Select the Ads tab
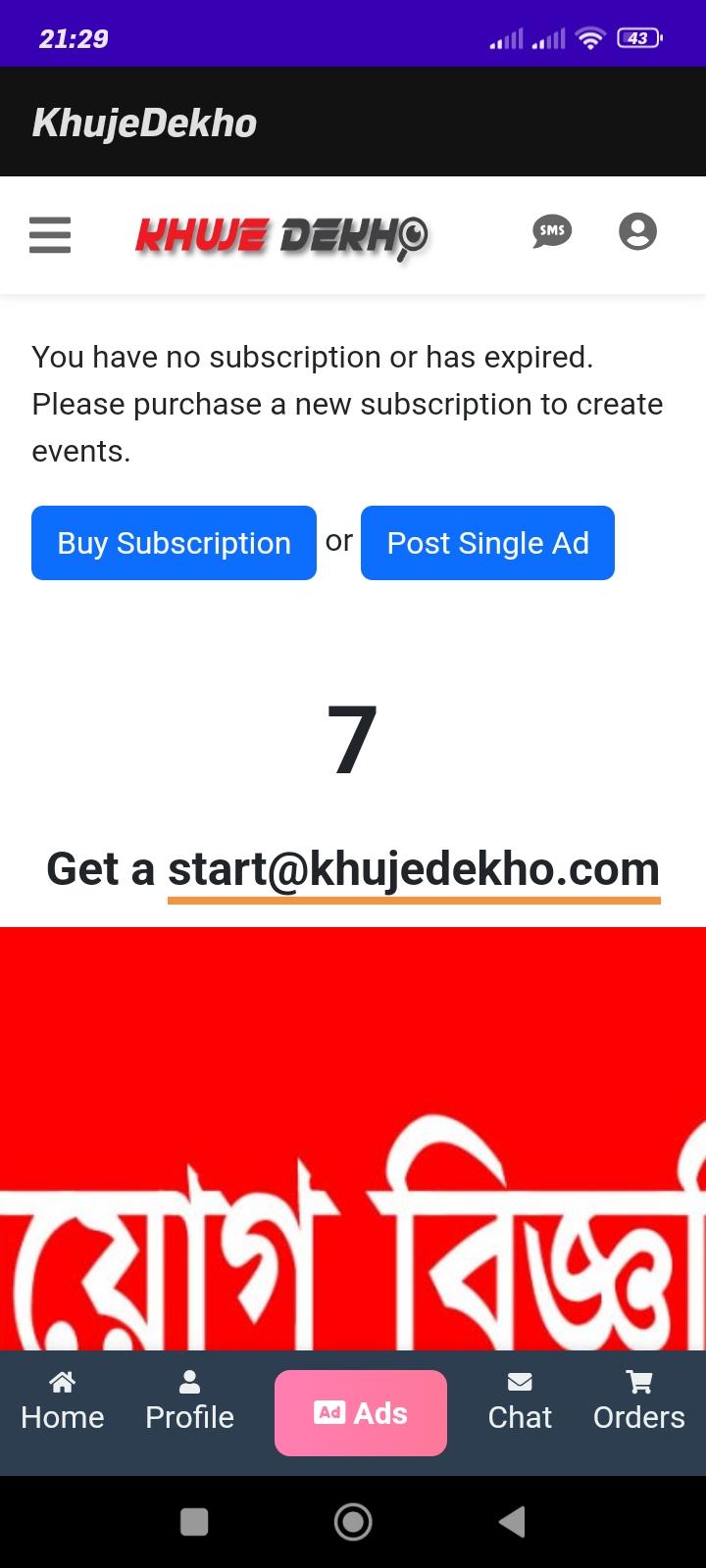 pos(360,1412)
